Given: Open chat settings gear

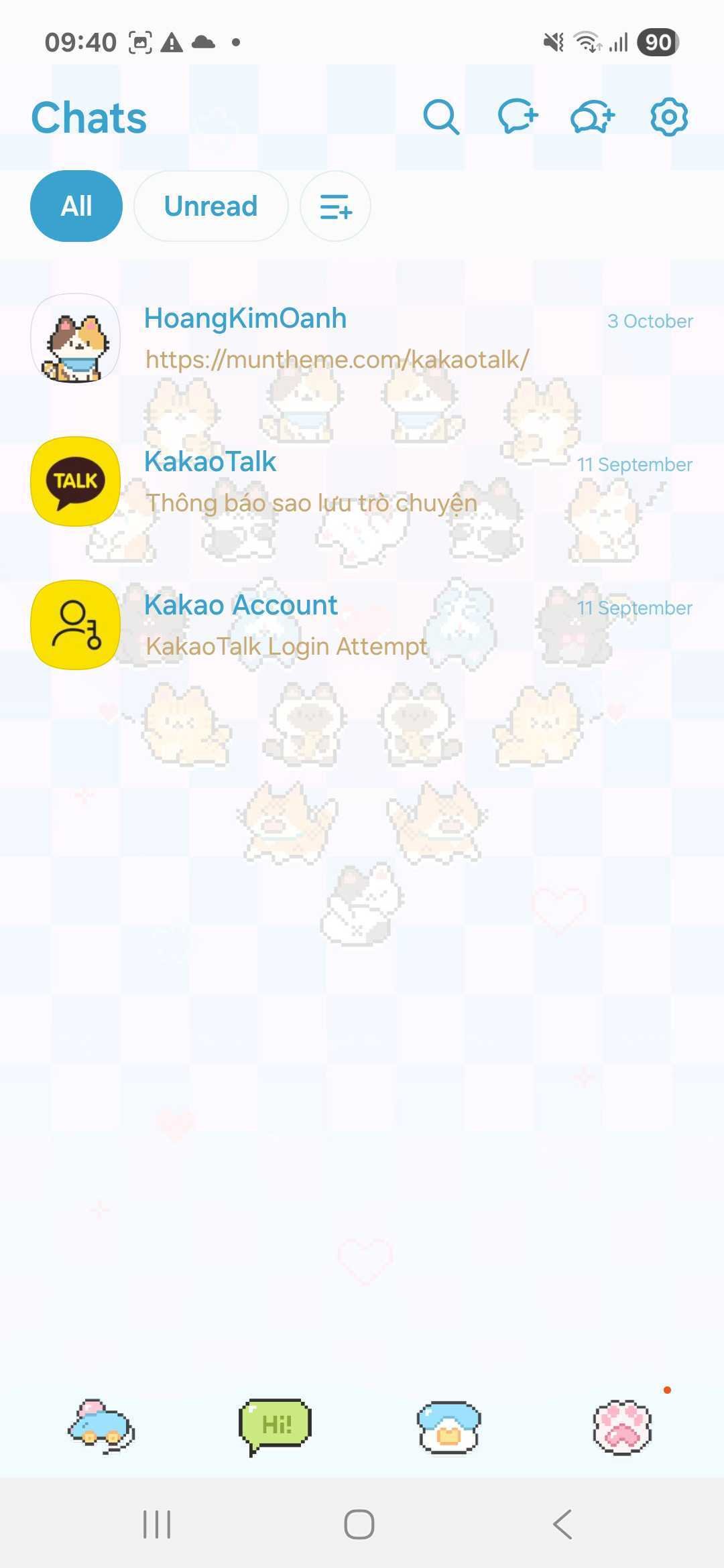Looking at the screenshot, I should click(669, 117).
